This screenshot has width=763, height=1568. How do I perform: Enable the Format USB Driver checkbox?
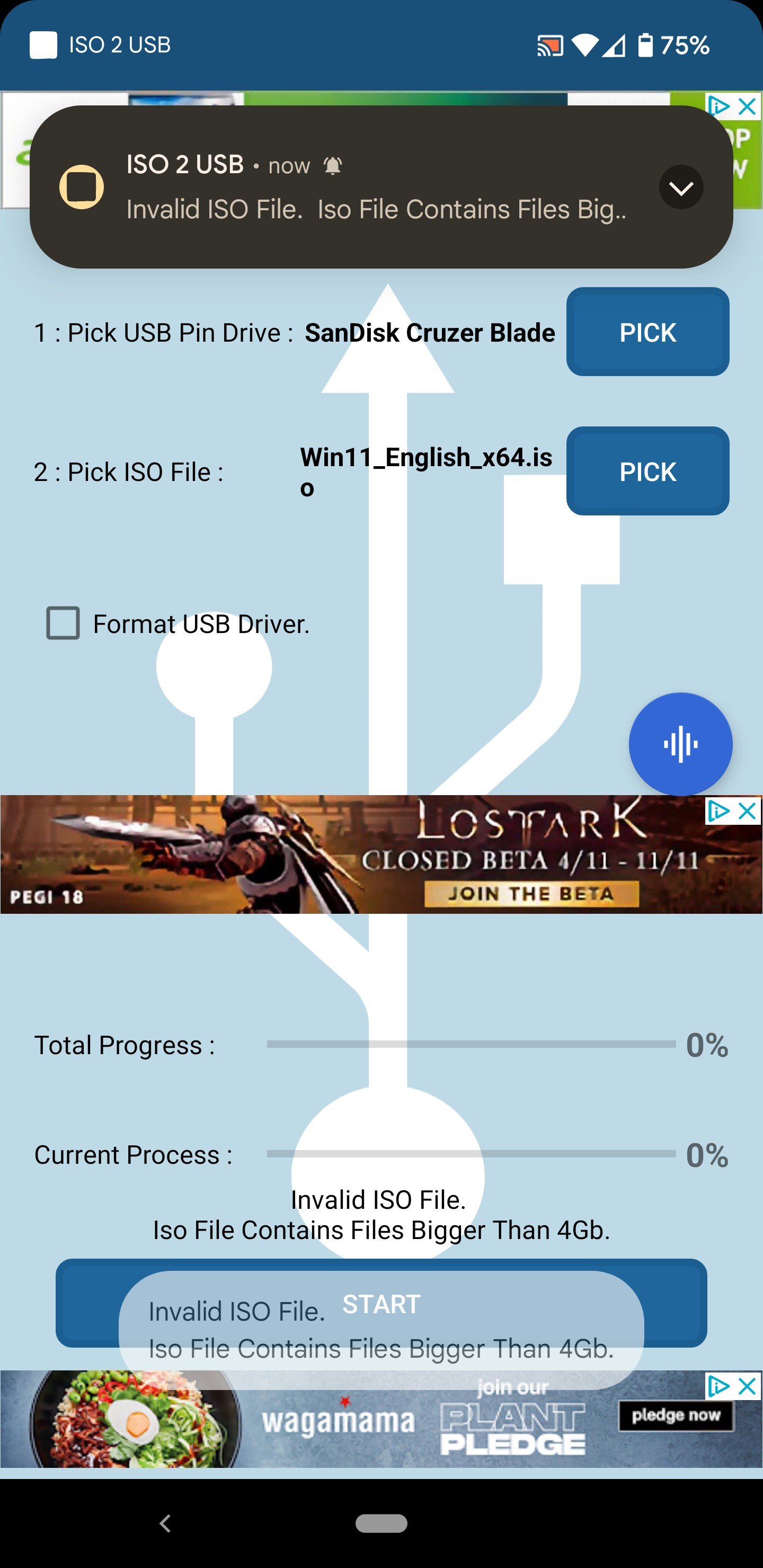coord(64,622)
